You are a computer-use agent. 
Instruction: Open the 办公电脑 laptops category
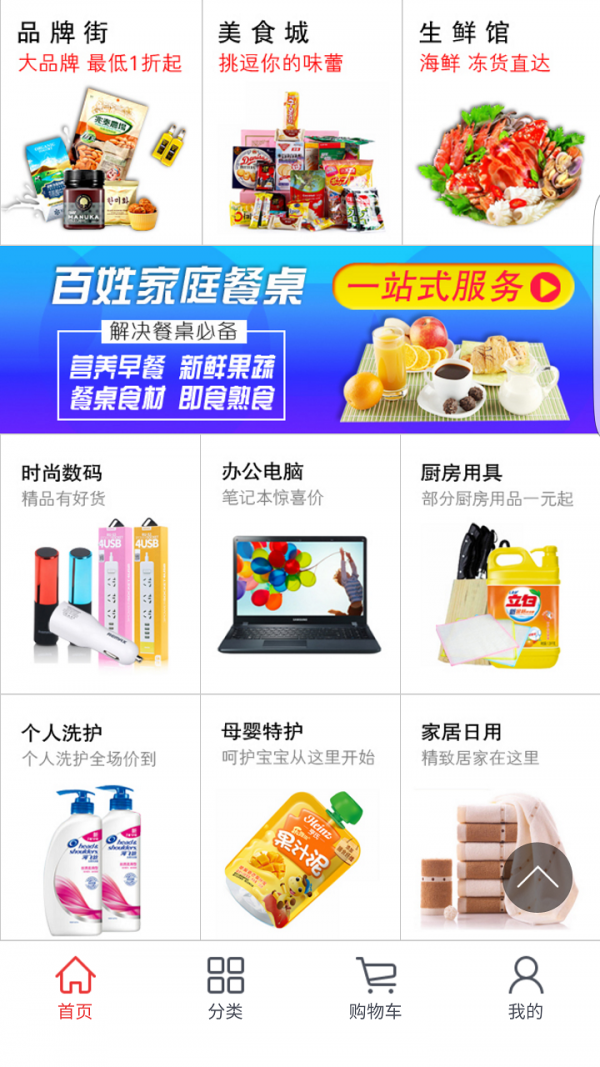point(300,565)
